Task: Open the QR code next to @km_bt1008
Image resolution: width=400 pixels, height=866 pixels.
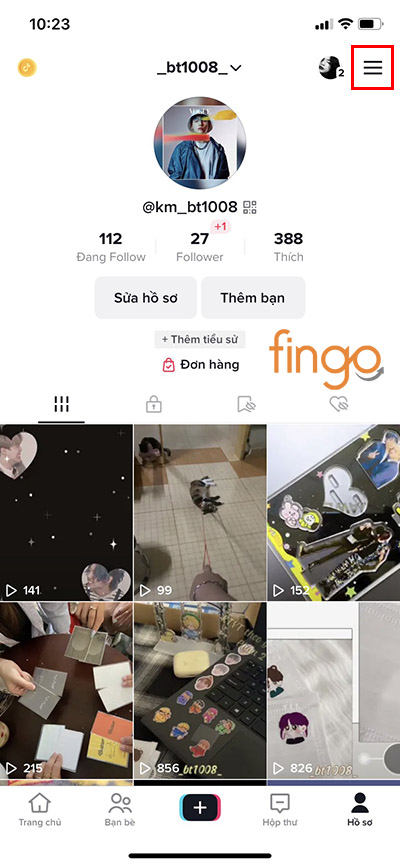Action: coord(250,208)
